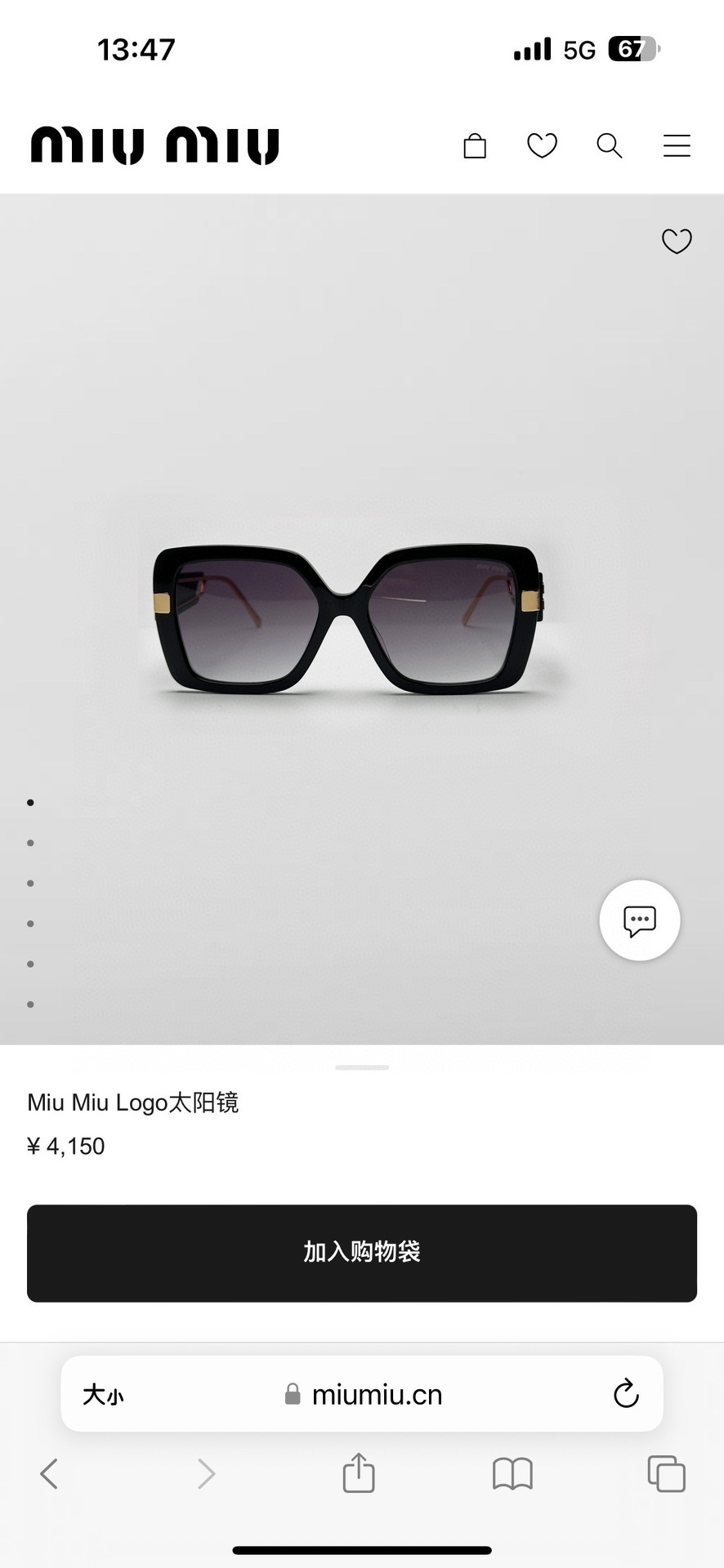Viewport: 724px width, 1568px height.
Task: Save sunglasses to wishlist via image heart
Action: click(x=677, y=241)
